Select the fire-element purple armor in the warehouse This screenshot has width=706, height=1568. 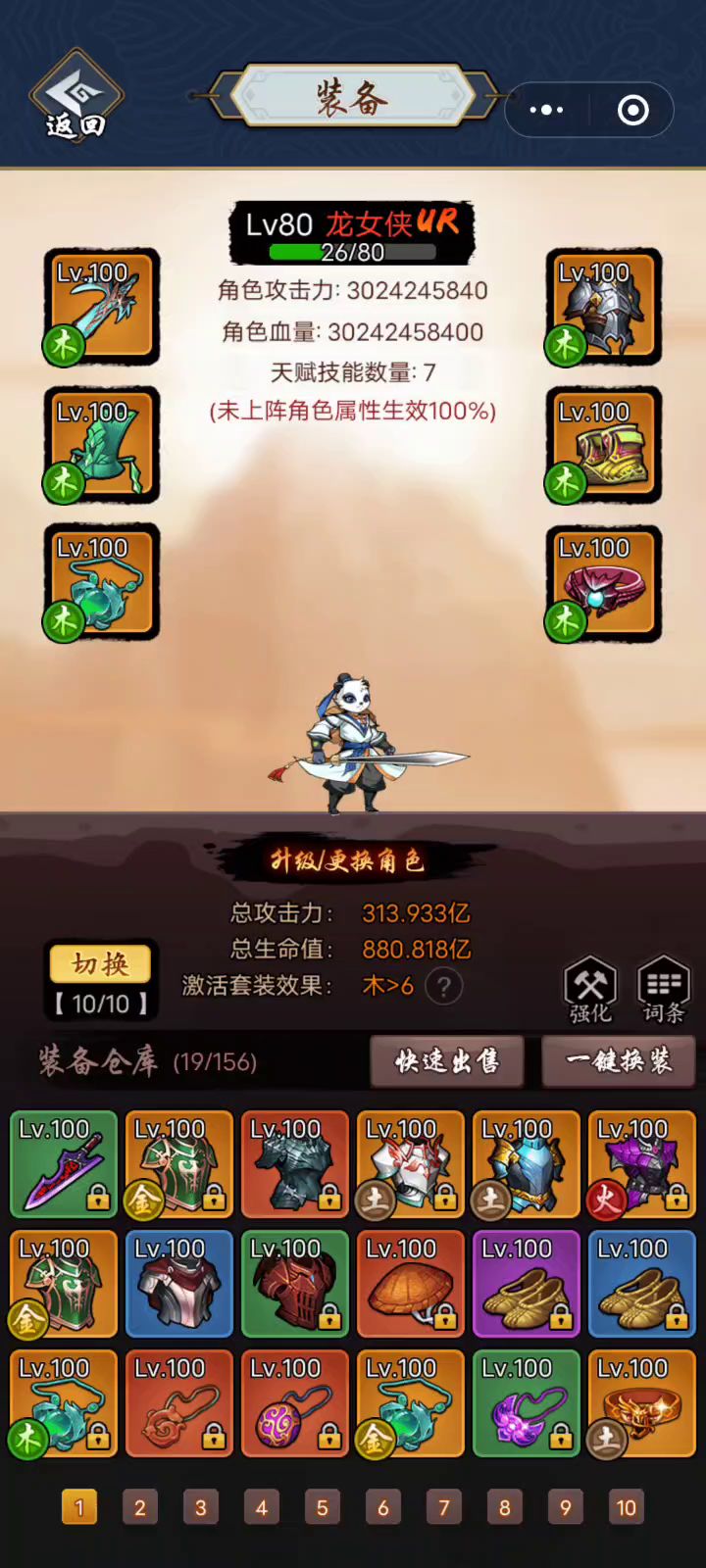[642, 1164]
